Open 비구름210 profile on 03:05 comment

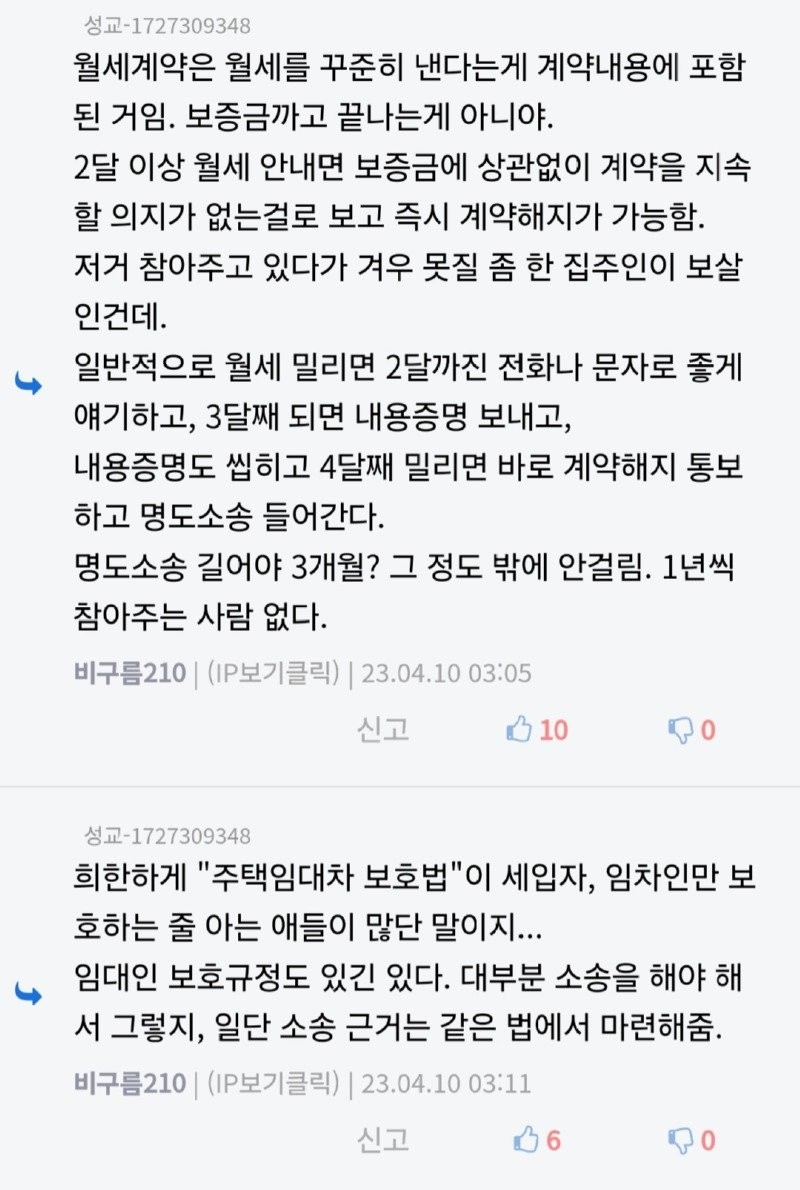pyautogui.click(x=130, y=673)
